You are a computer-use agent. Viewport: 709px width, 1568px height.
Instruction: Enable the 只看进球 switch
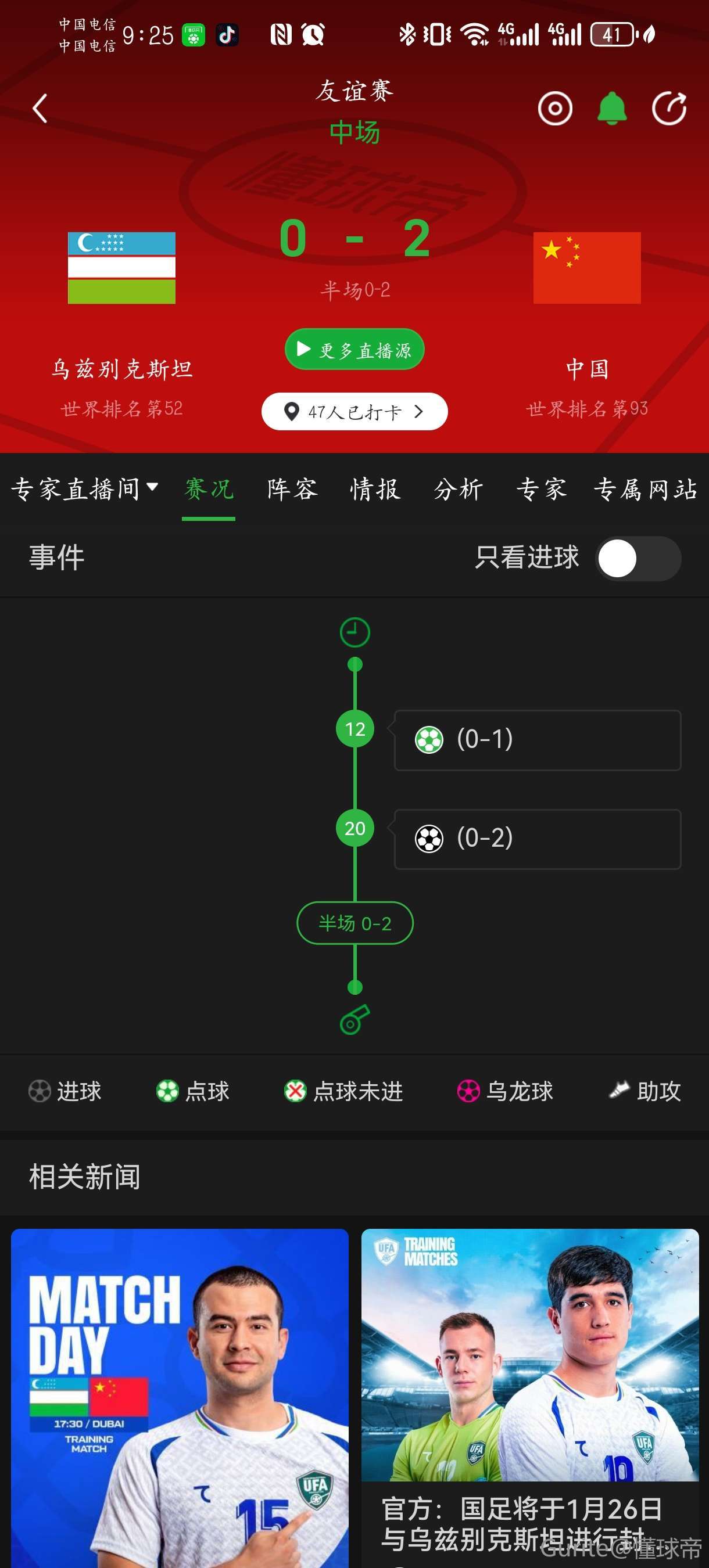(637, 558)
